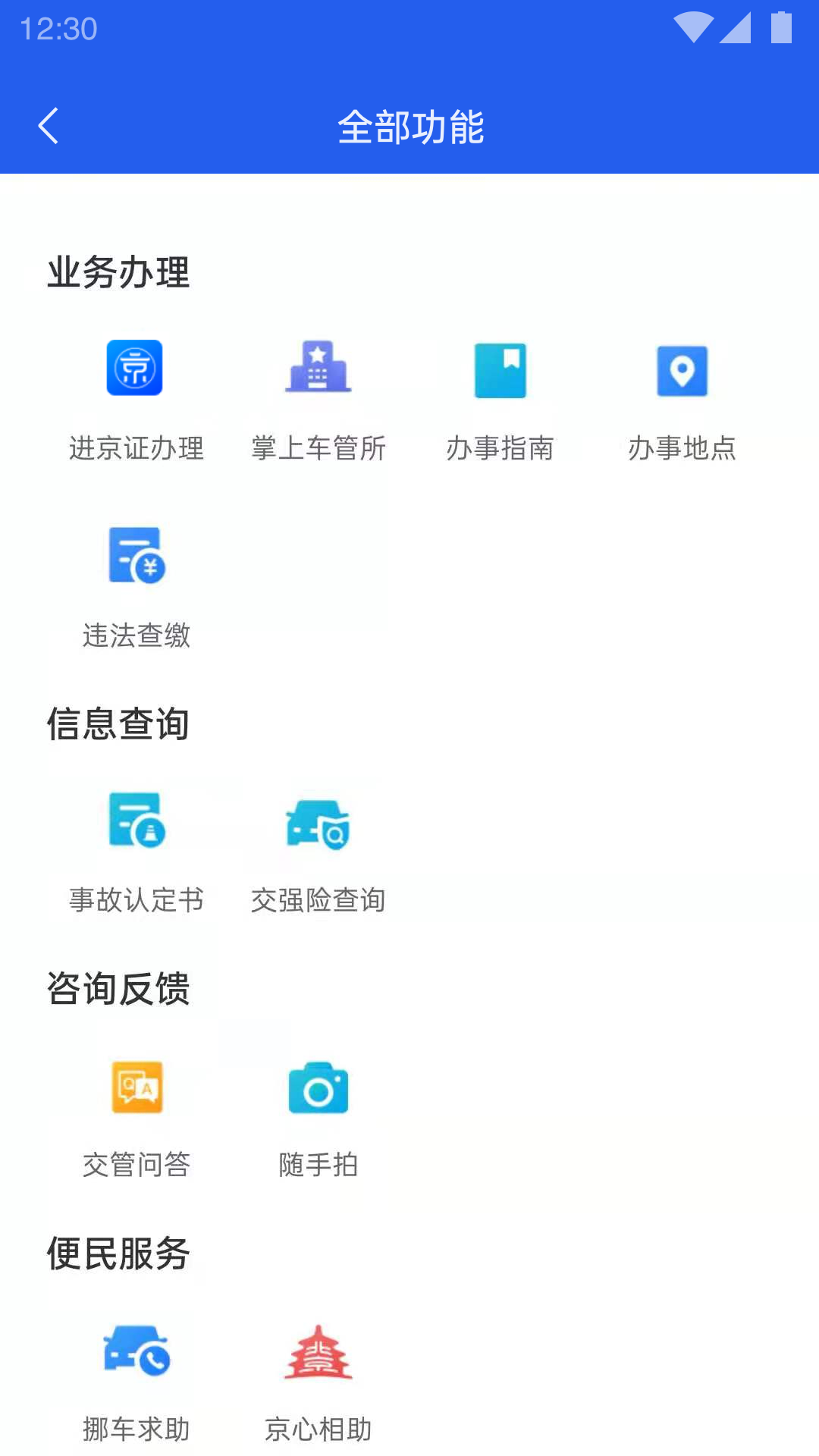Open 办事指南 guide icon
This screenshot has width=819, height=1456.
pyautogui.click(x=501, y=369)
